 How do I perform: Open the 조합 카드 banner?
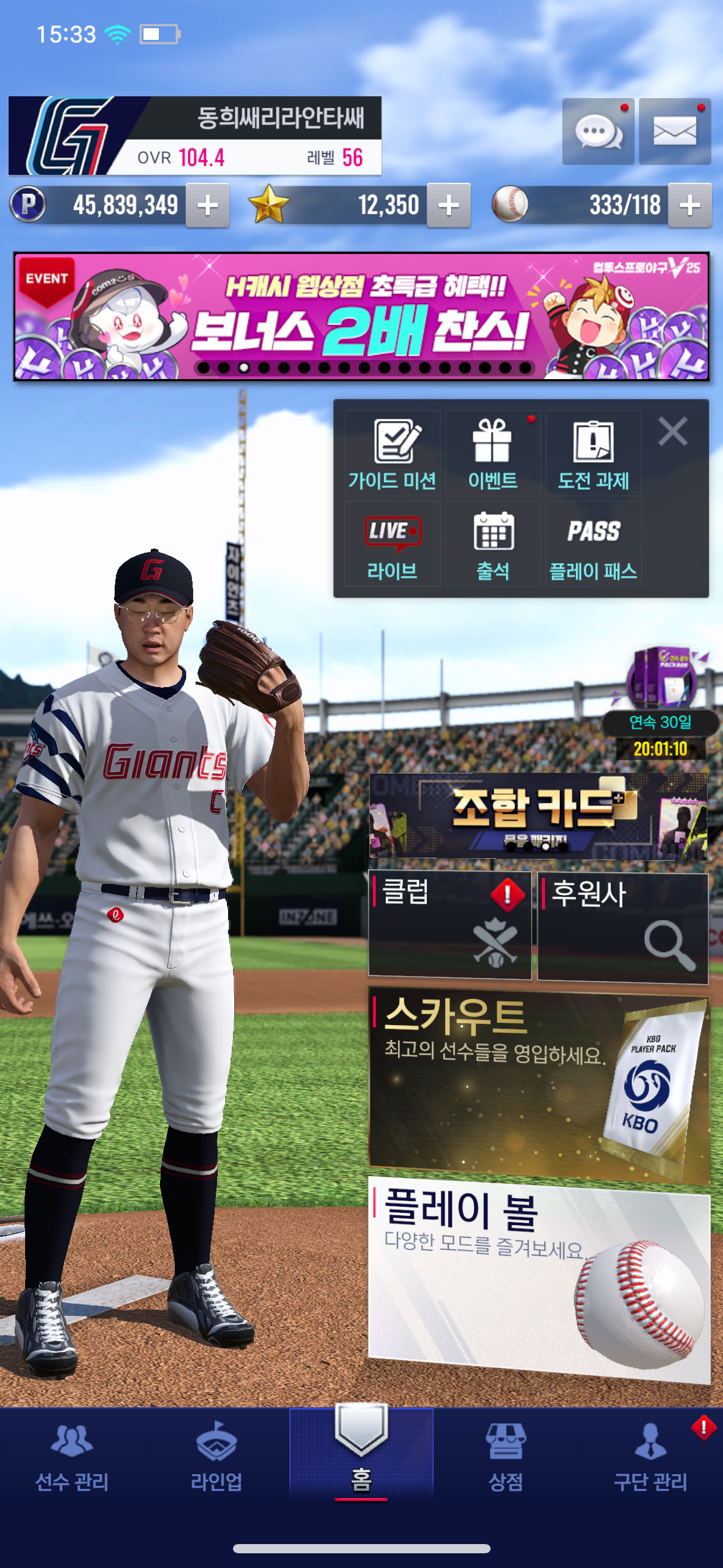coord(538,815)
